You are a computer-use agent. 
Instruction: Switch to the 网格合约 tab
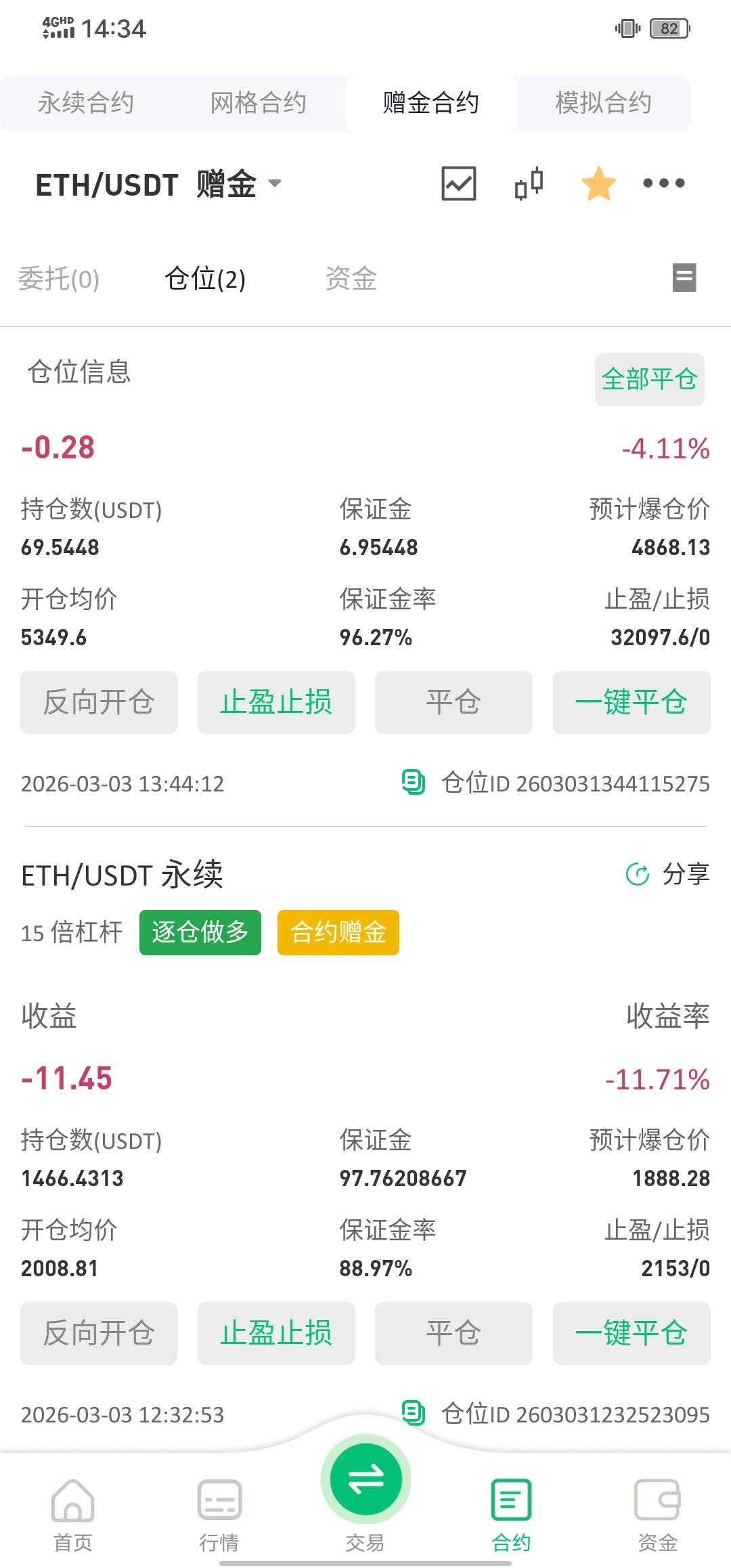(x=259, y=103)
